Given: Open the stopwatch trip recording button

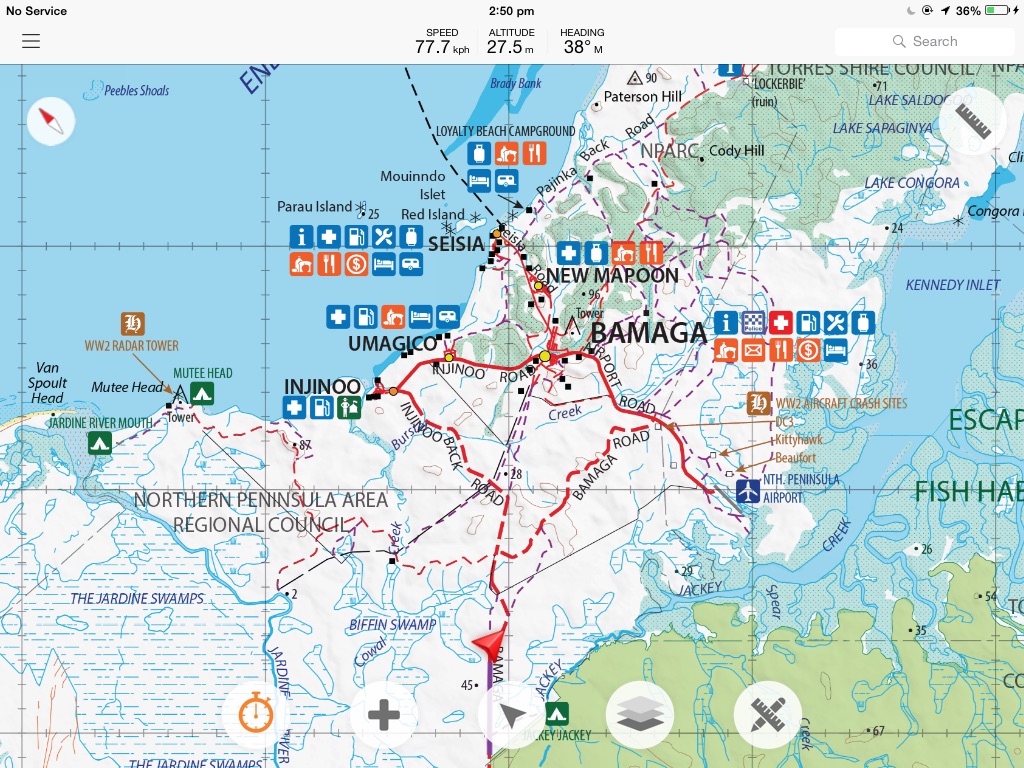Looking at the screenshot, I should click(256, 715).
